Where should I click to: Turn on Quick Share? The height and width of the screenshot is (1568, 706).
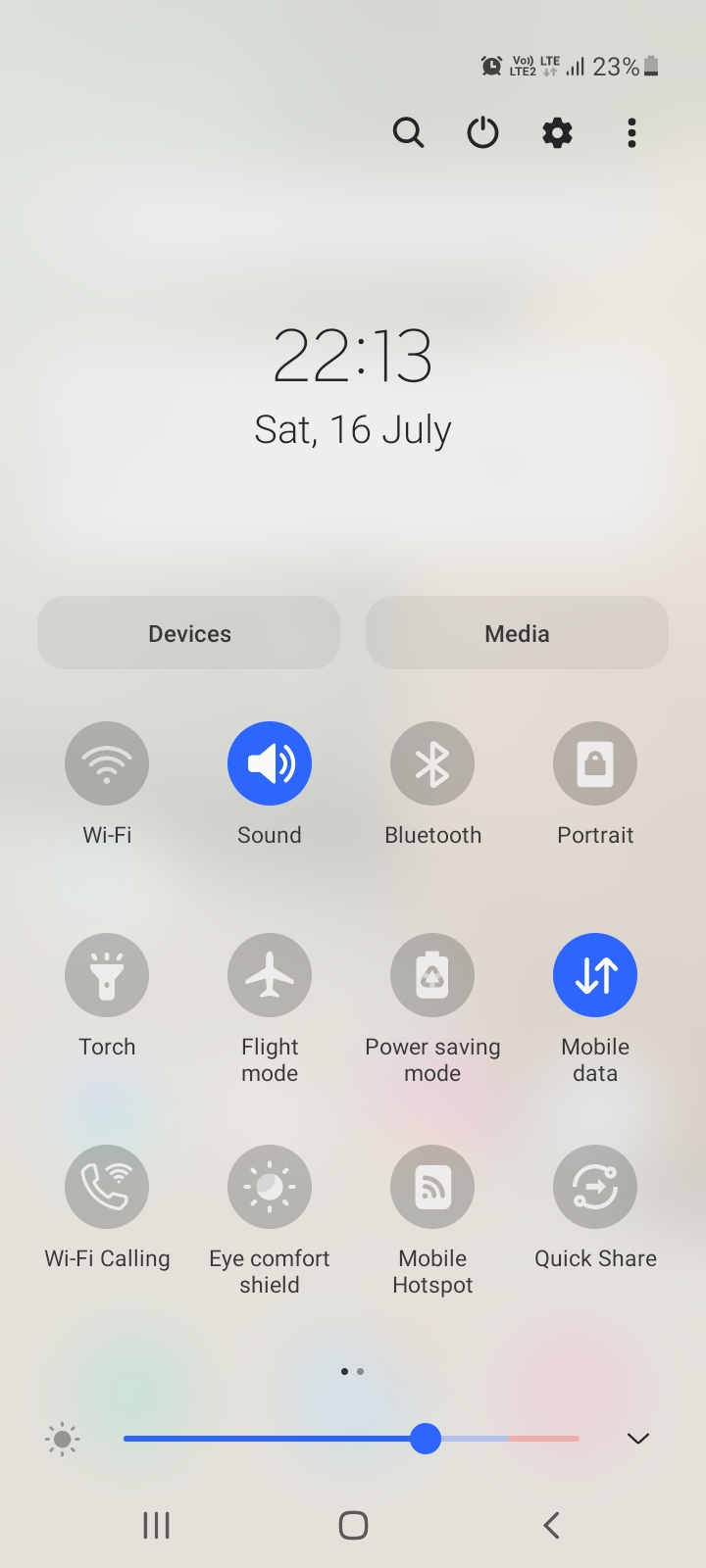click(x=595, y=1187)
